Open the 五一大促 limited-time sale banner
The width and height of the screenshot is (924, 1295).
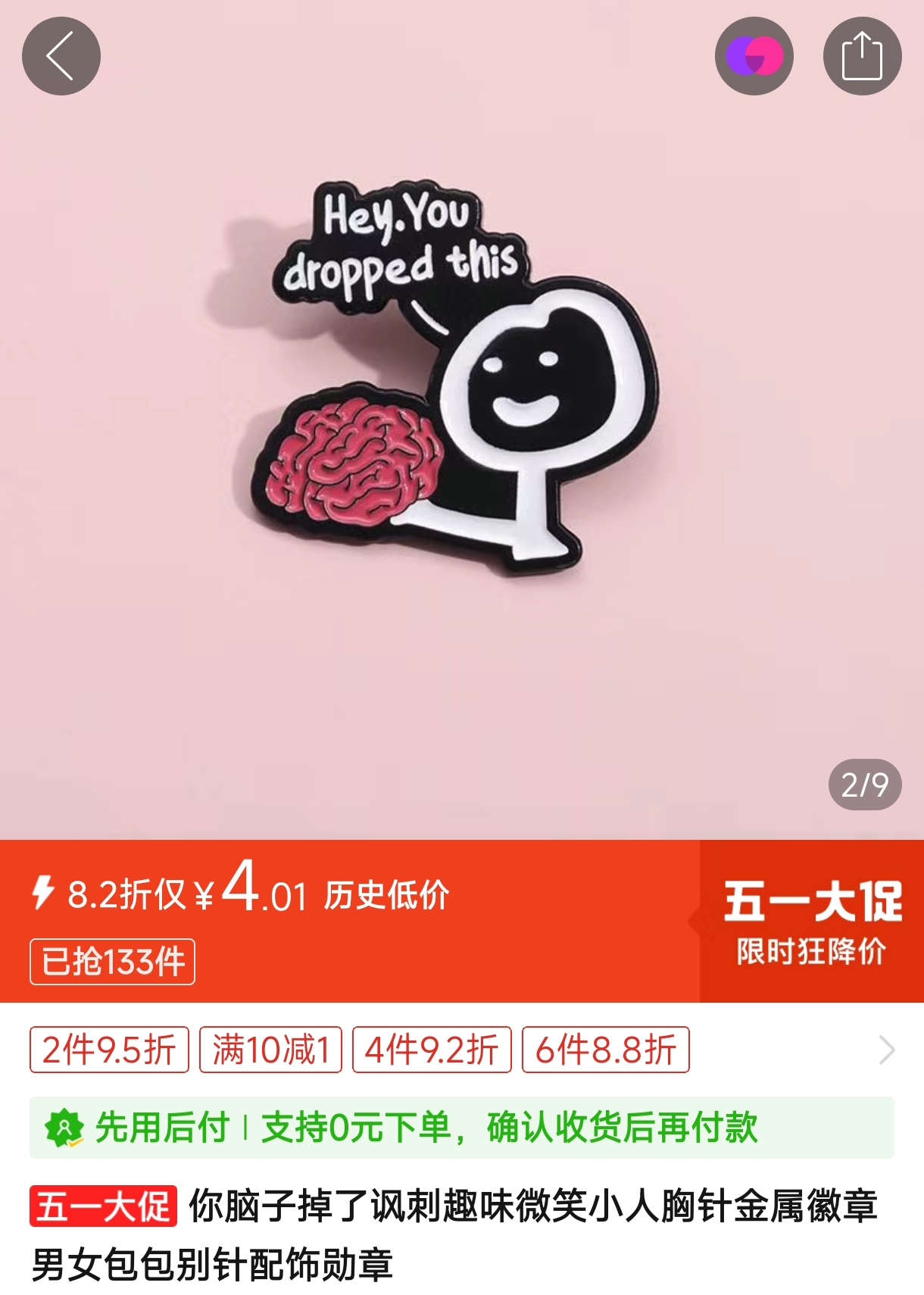pos(811,921)
